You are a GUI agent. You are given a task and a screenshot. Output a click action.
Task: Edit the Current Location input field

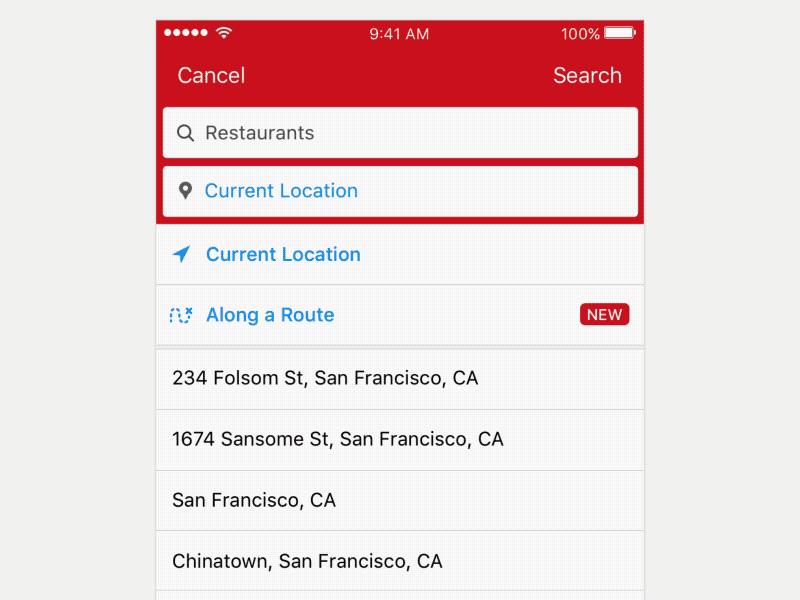pos(400,191)
